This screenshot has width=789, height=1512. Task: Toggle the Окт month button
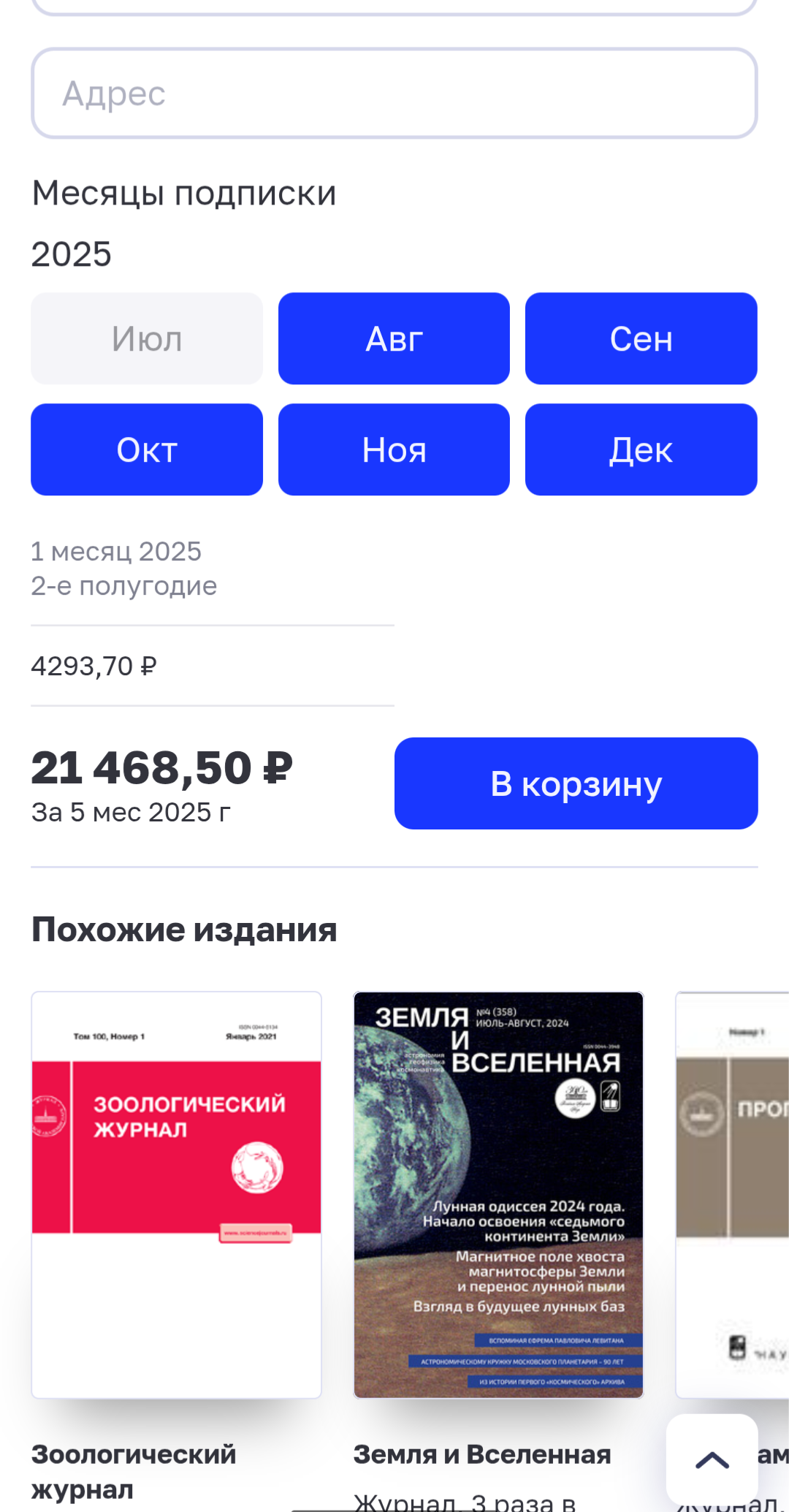[147, 449]
